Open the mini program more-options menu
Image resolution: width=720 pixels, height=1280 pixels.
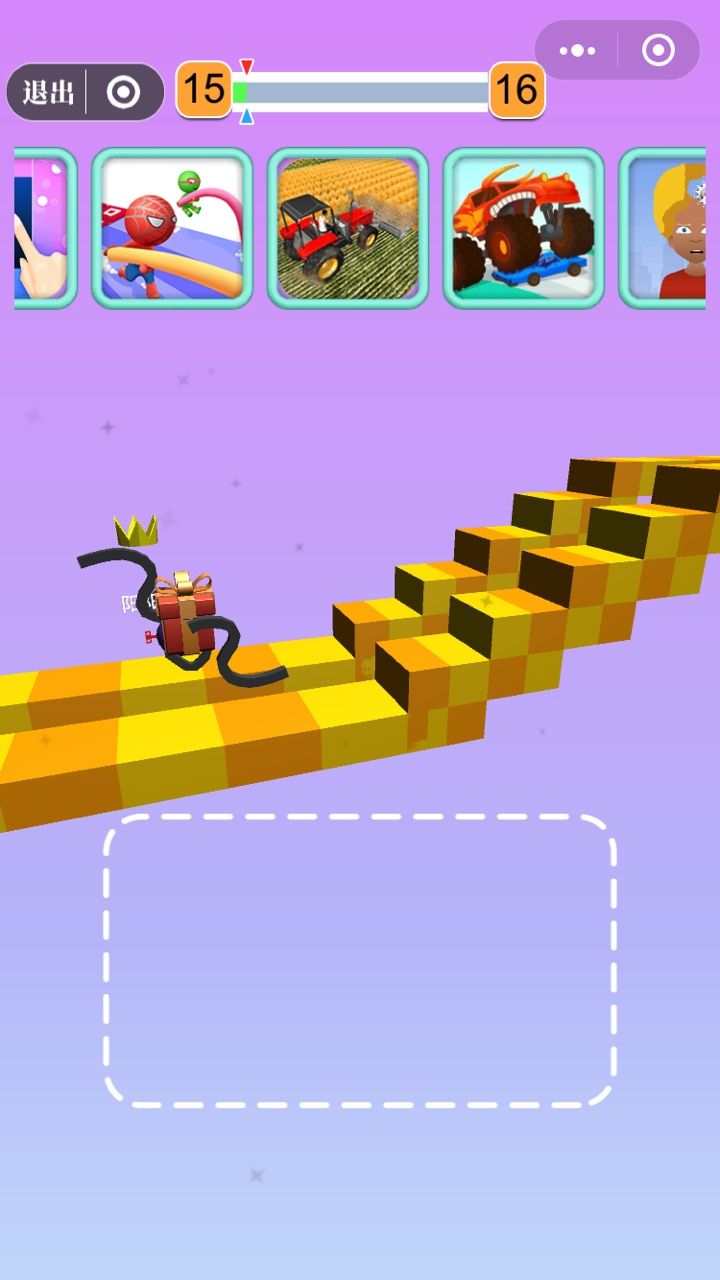point(577,50)
